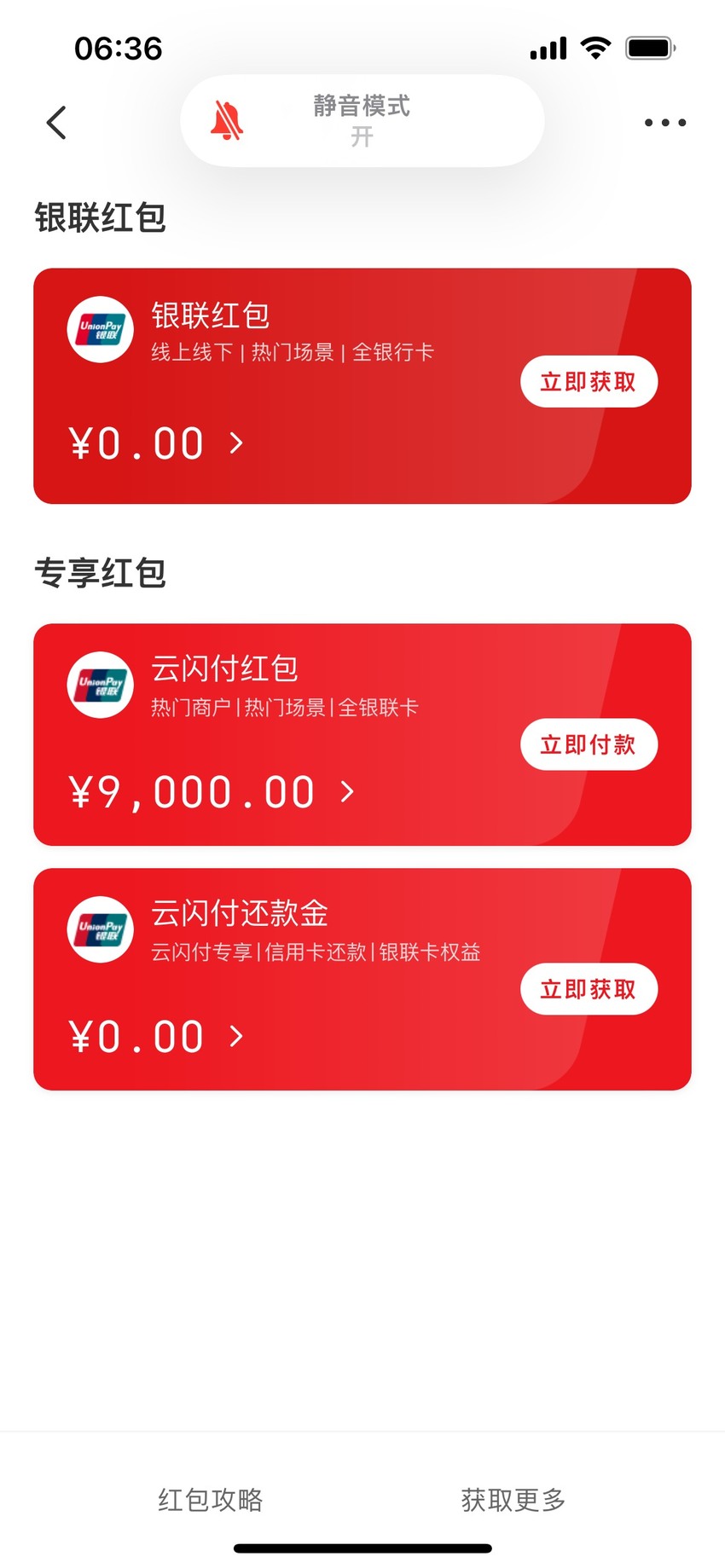
Task: Select 获取更多 at the bottom
Action: point(513,1500)
